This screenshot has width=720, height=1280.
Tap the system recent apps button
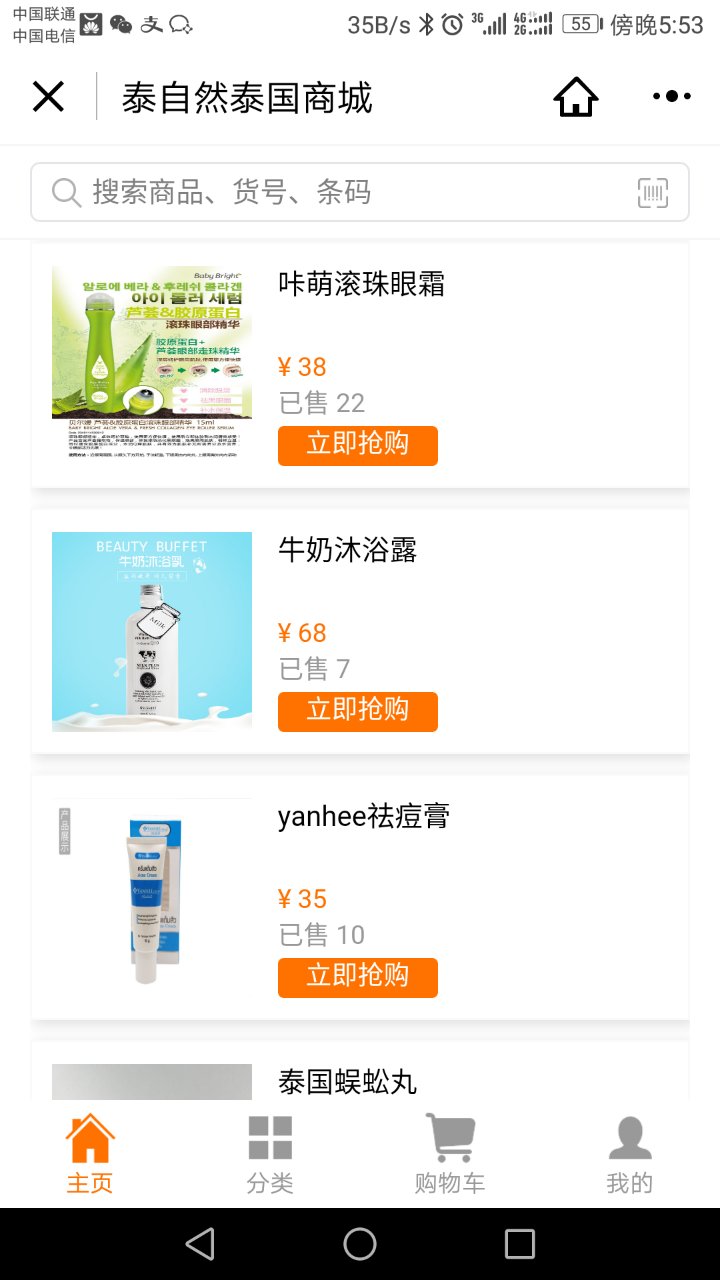click(519, 1244)
